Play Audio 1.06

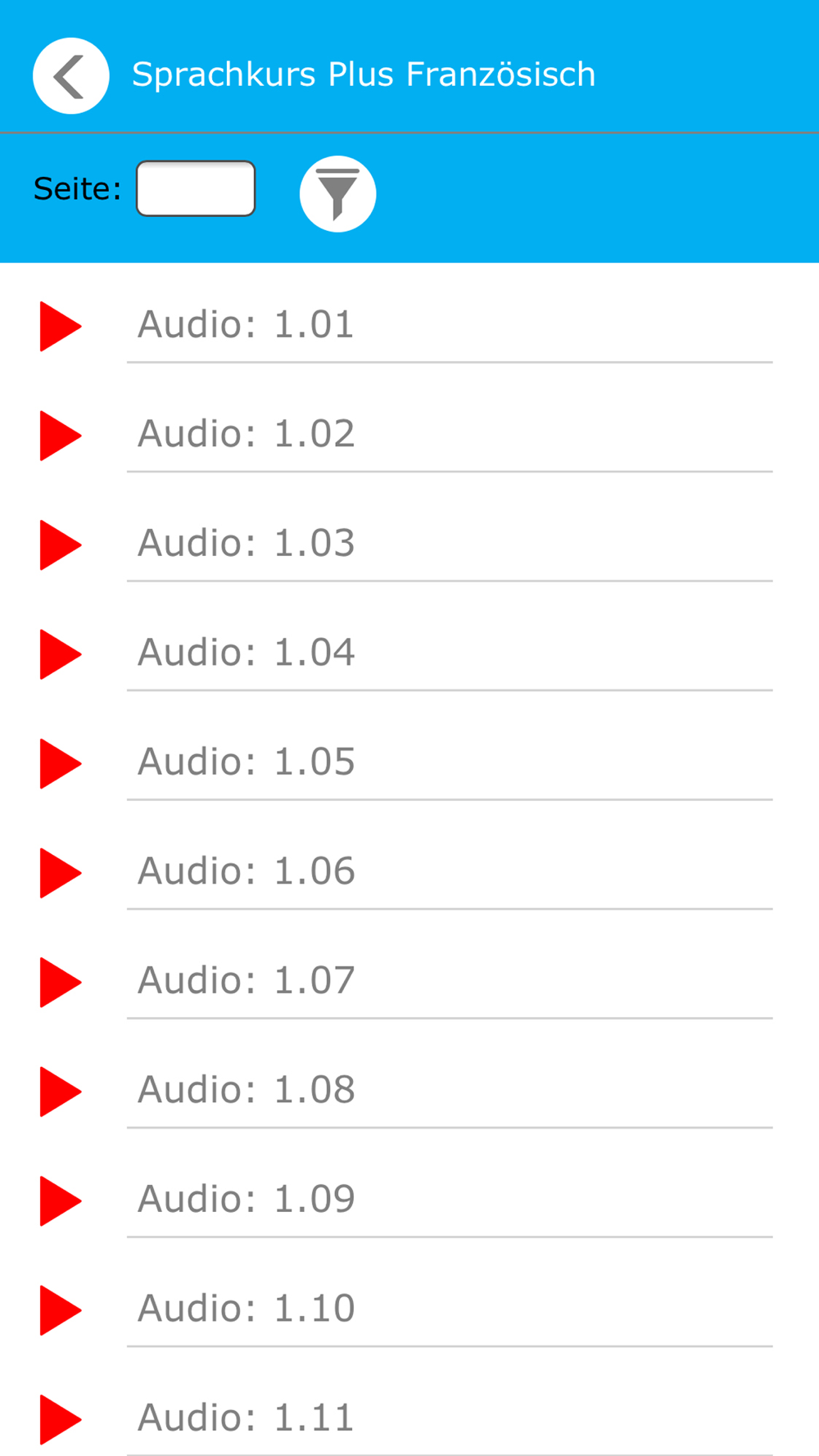61,873
